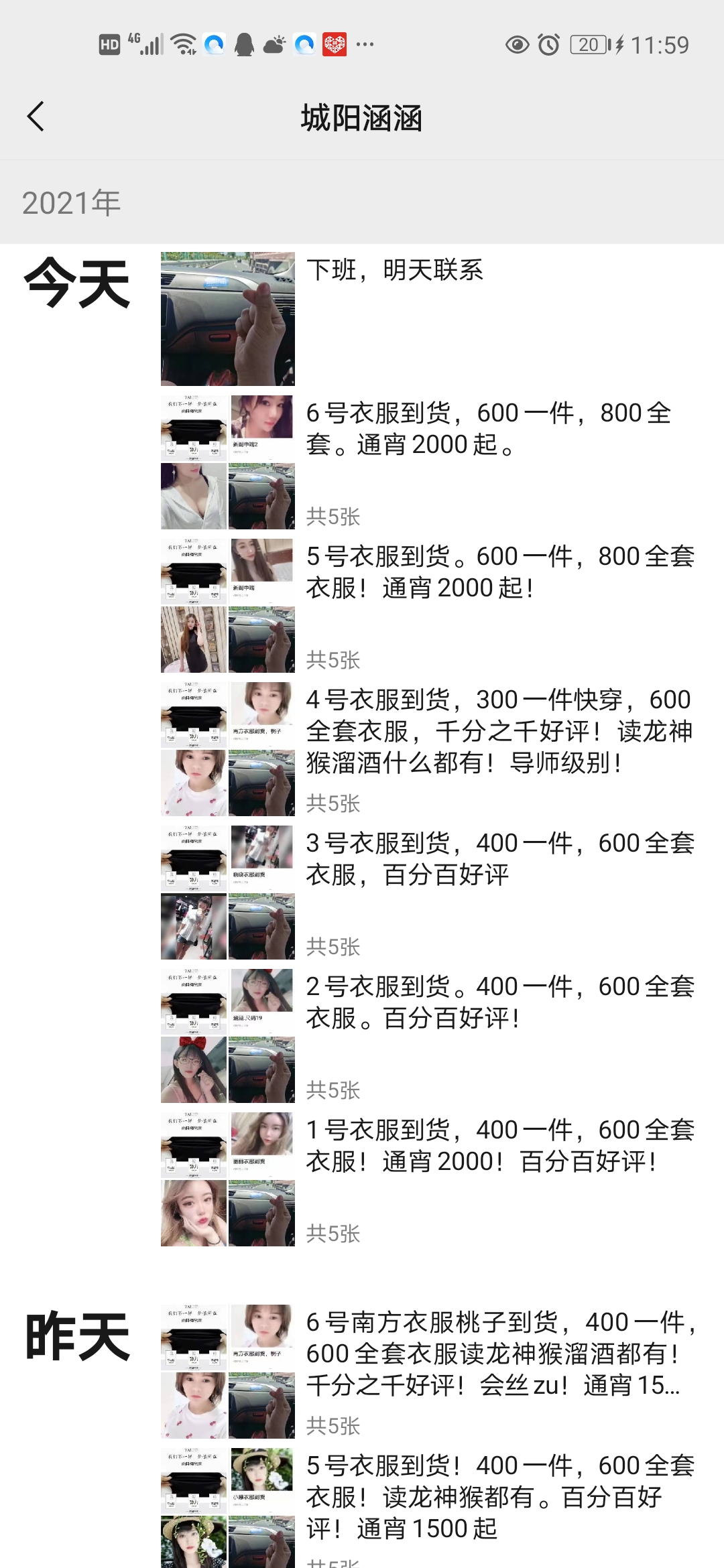
Task: Tap the 4G mobile signal icon
Action: (149, 44)
